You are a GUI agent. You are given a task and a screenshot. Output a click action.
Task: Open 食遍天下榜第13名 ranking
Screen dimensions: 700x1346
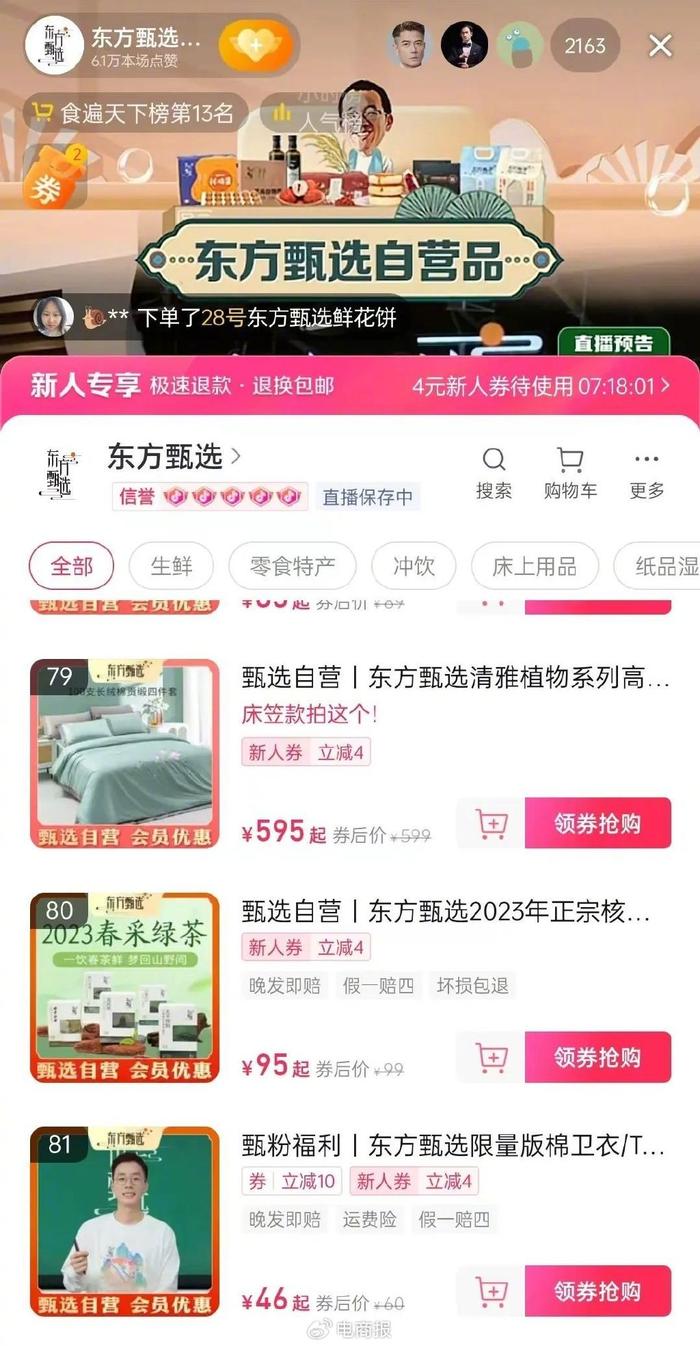click(135, 112)
